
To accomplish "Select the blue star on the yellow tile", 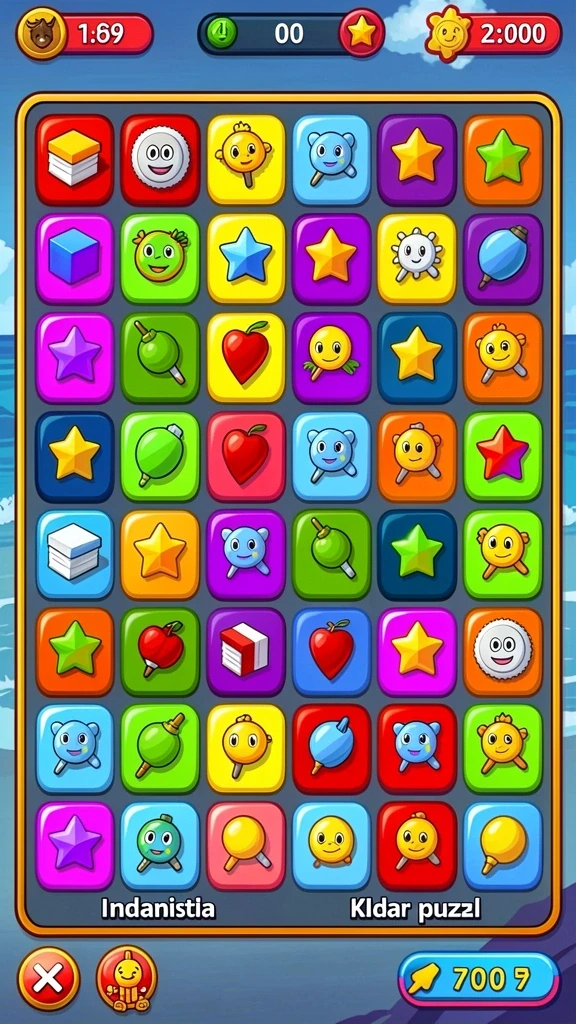I will pos(246,259).
